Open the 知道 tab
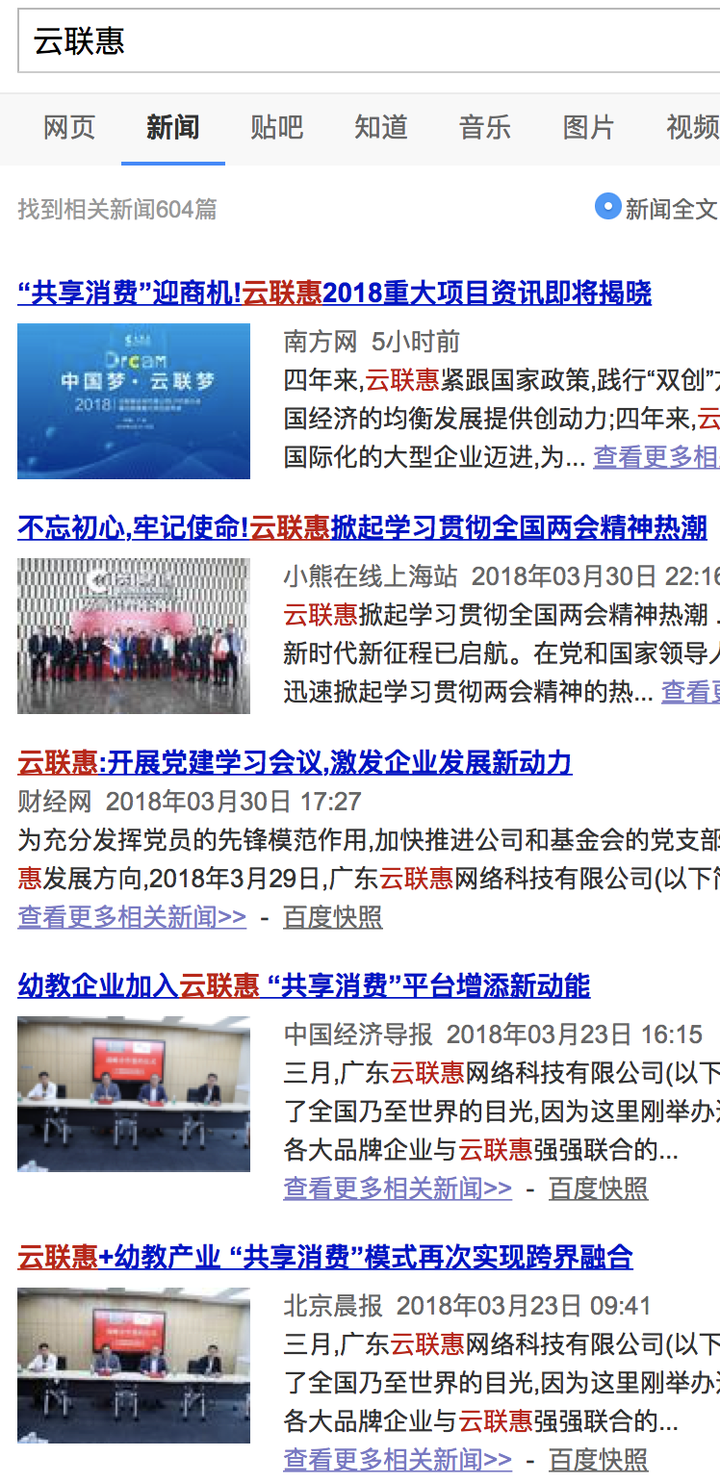The image size is (720, 1482). 381,128
